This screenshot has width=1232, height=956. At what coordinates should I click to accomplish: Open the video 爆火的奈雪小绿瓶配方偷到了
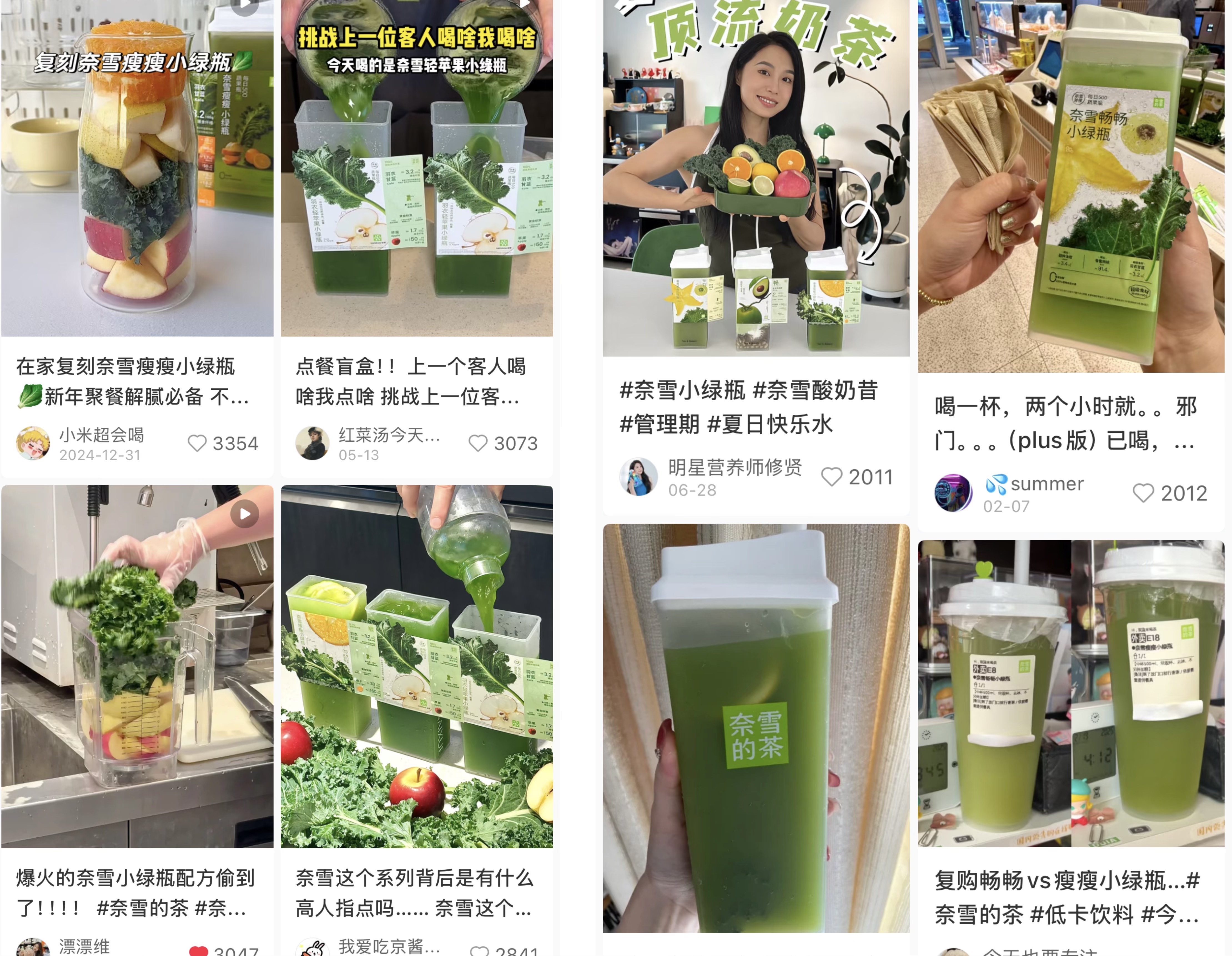click(x=137, y=666)
